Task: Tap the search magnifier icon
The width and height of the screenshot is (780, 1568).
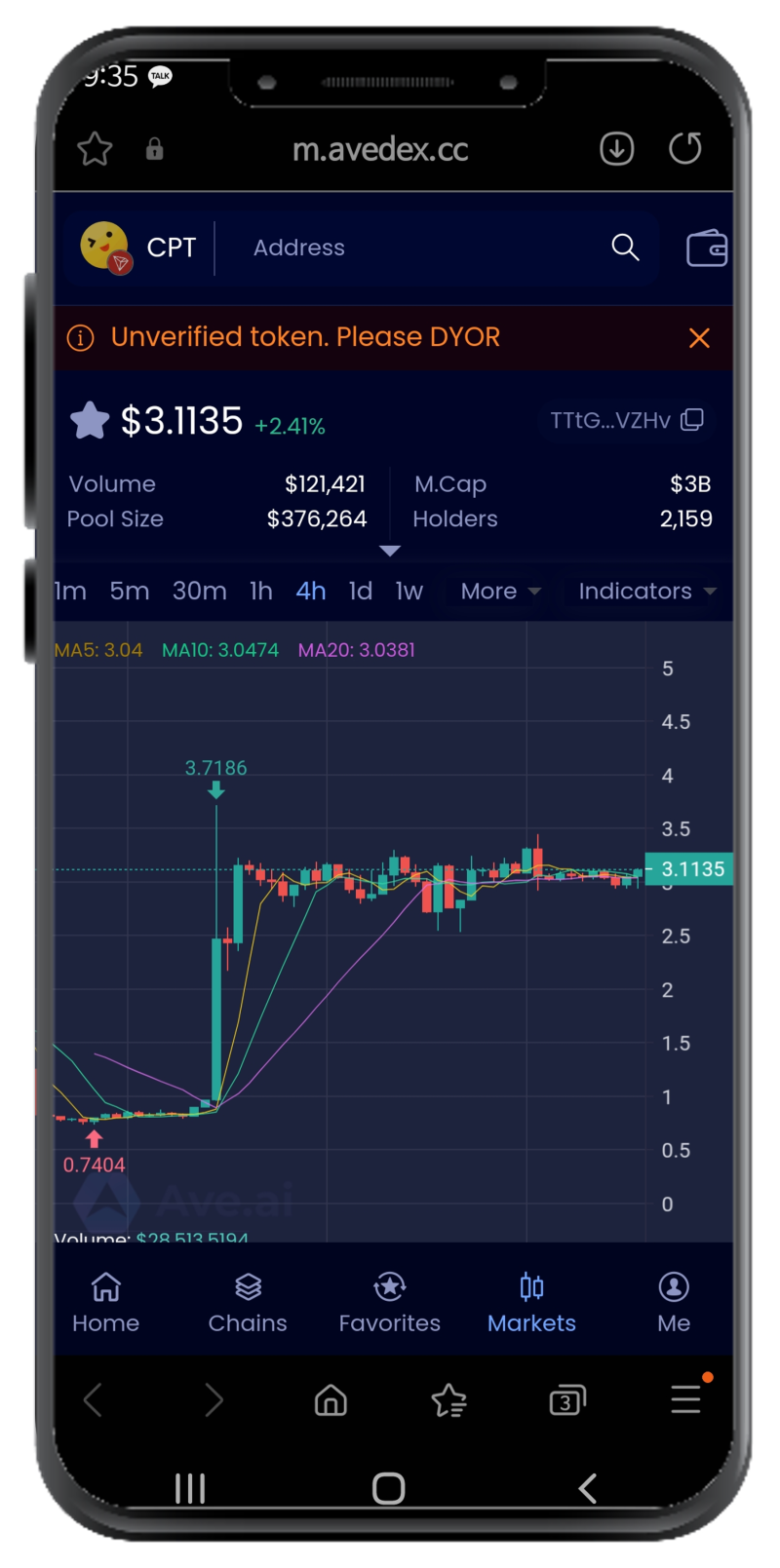Action: tap(625, 248)
